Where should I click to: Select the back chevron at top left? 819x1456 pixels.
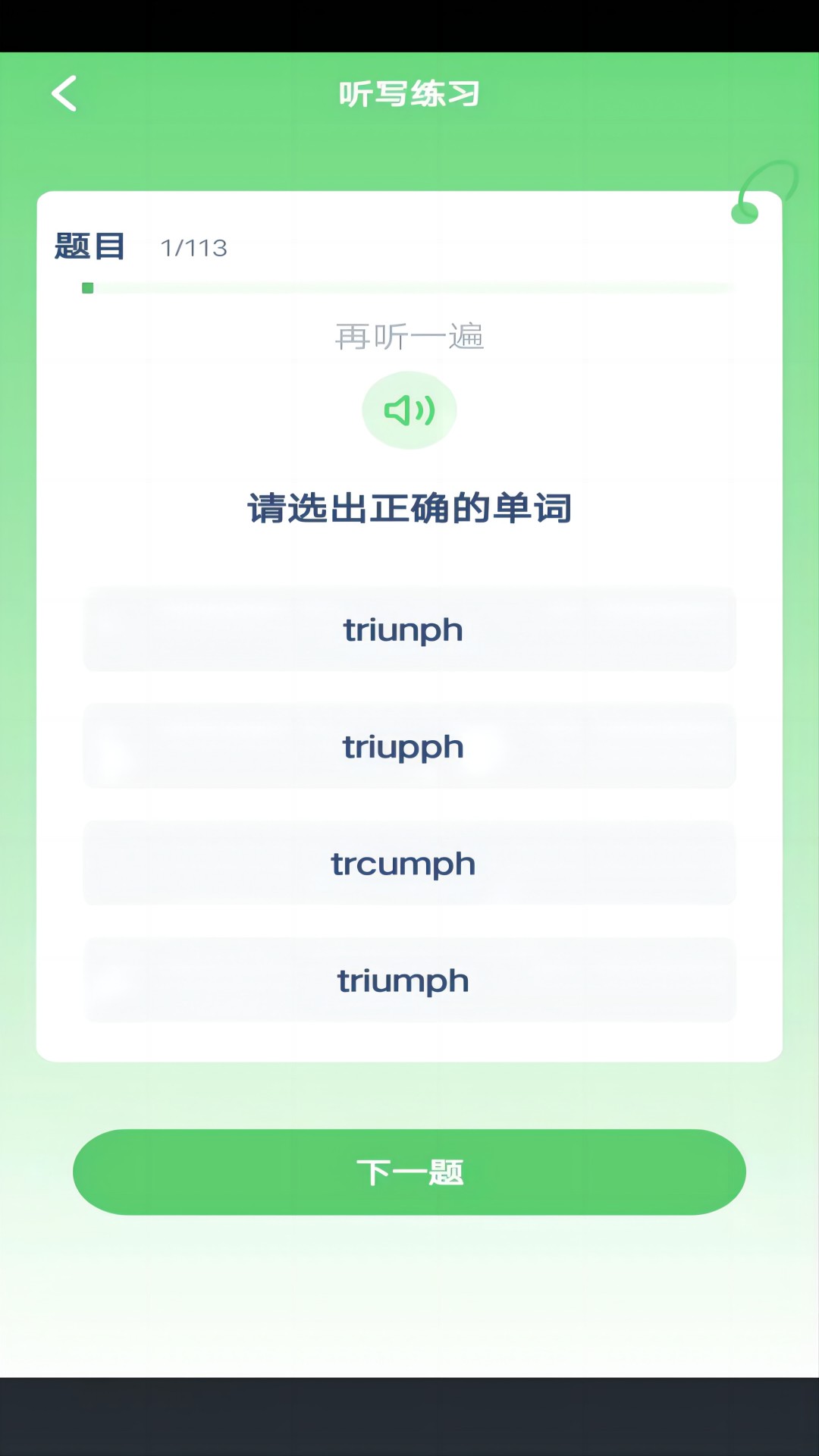(x=64, y=93)
